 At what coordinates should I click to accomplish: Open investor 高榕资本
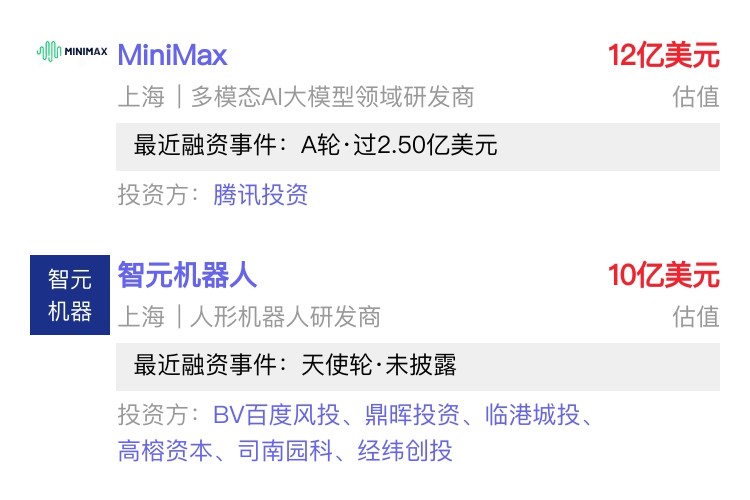(x=165, y=450)
